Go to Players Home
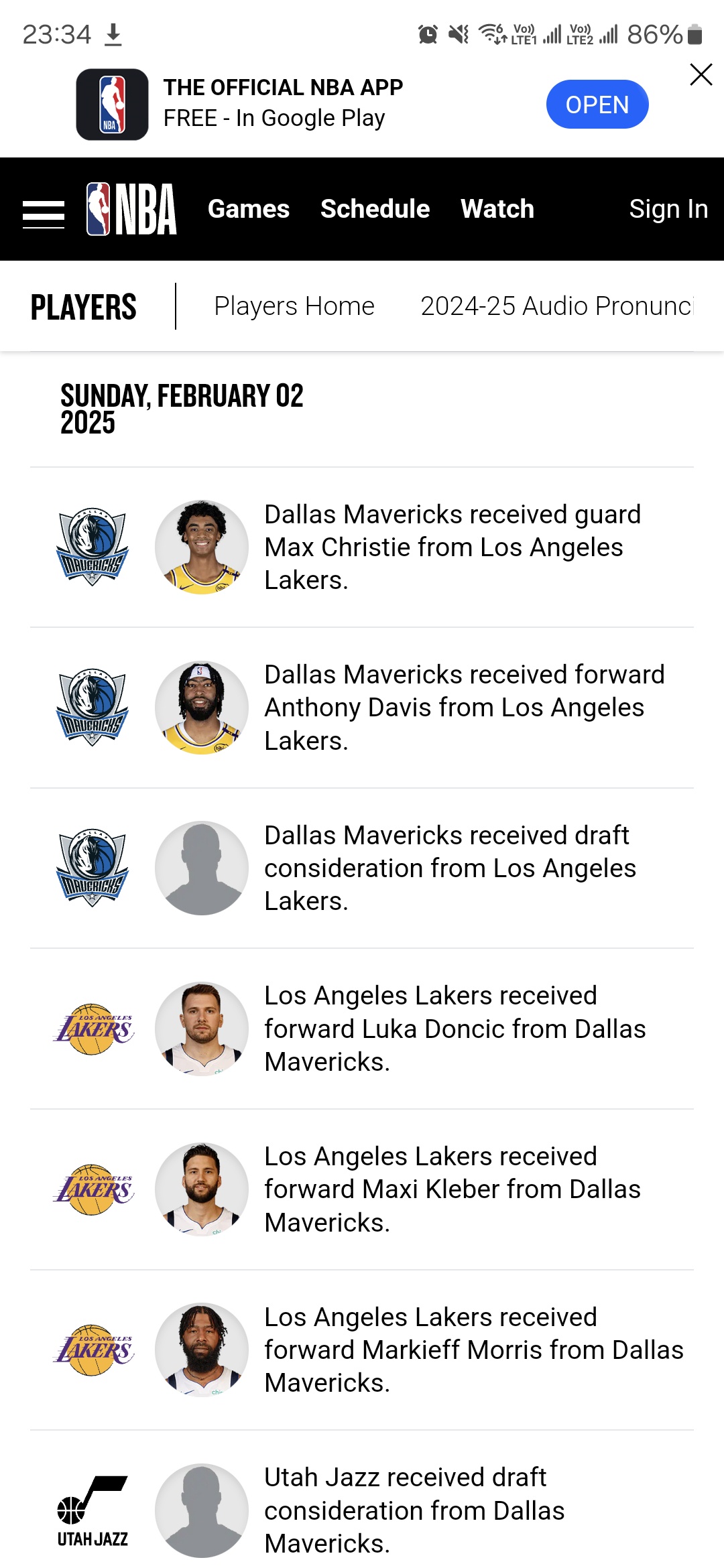The height and width of the screenshot is (1568, 724). [294, 306]
